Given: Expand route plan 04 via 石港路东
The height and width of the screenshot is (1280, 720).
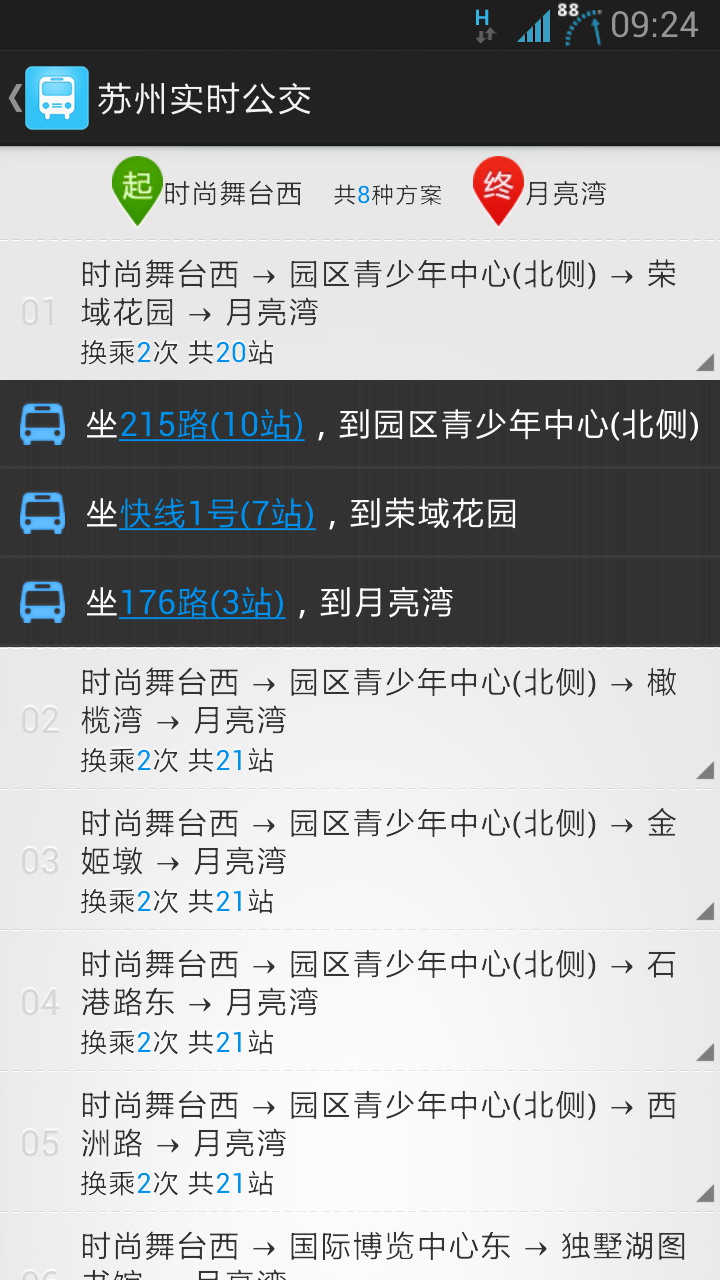Looking at the screenshot, I should tap(360, 1001).
